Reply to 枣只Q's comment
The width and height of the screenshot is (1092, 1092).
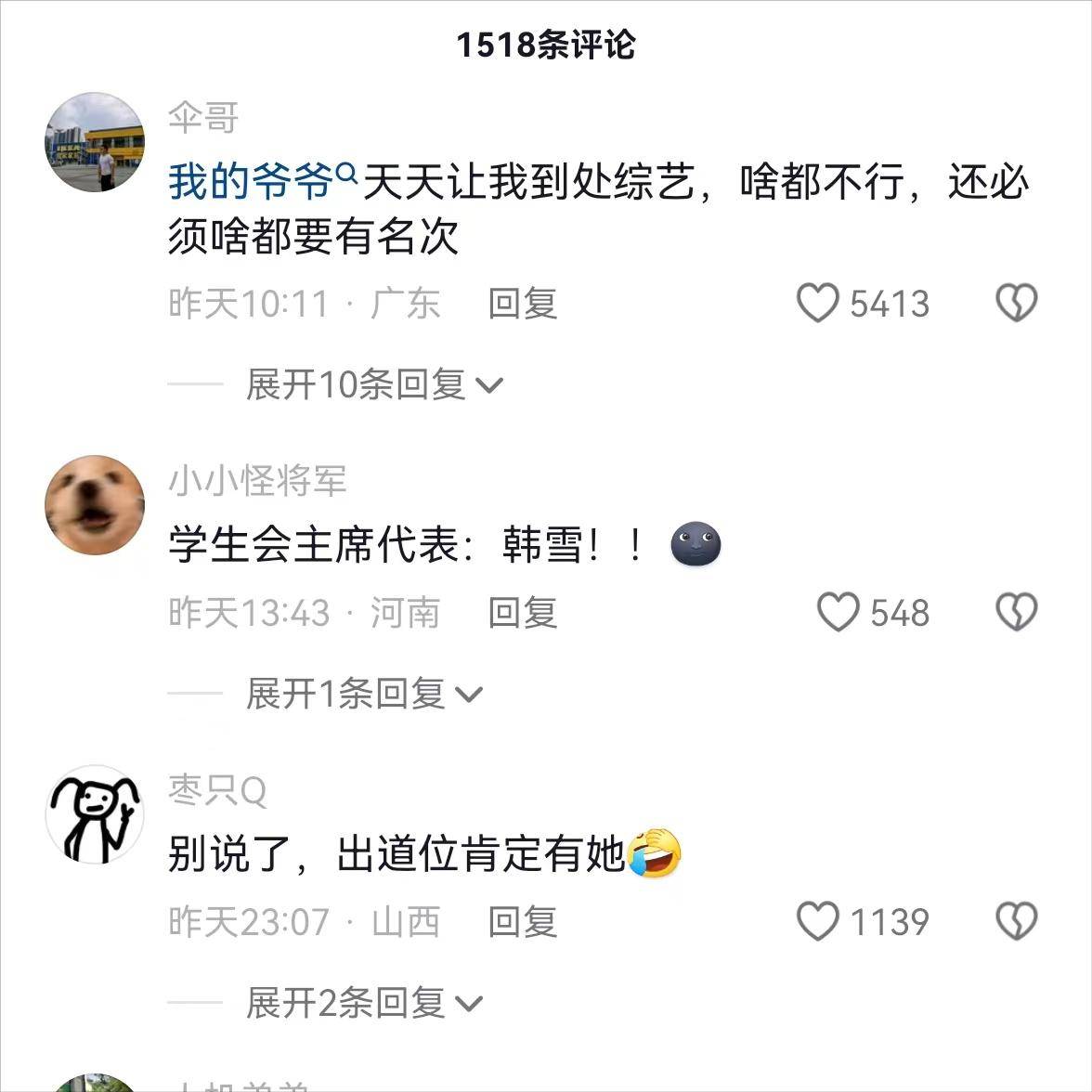[523, 922]
